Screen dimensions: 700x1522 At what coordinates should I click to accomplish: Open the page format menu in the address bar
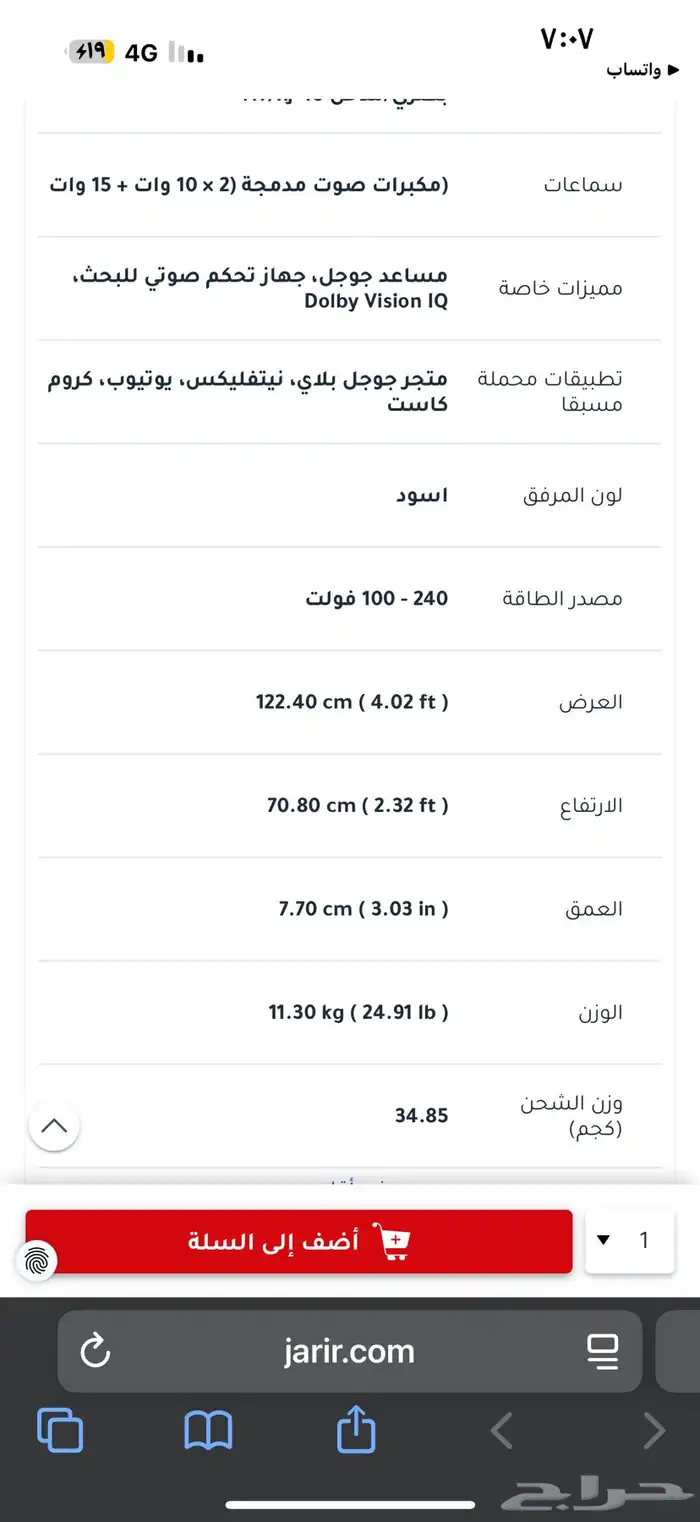coord(603,1352)
